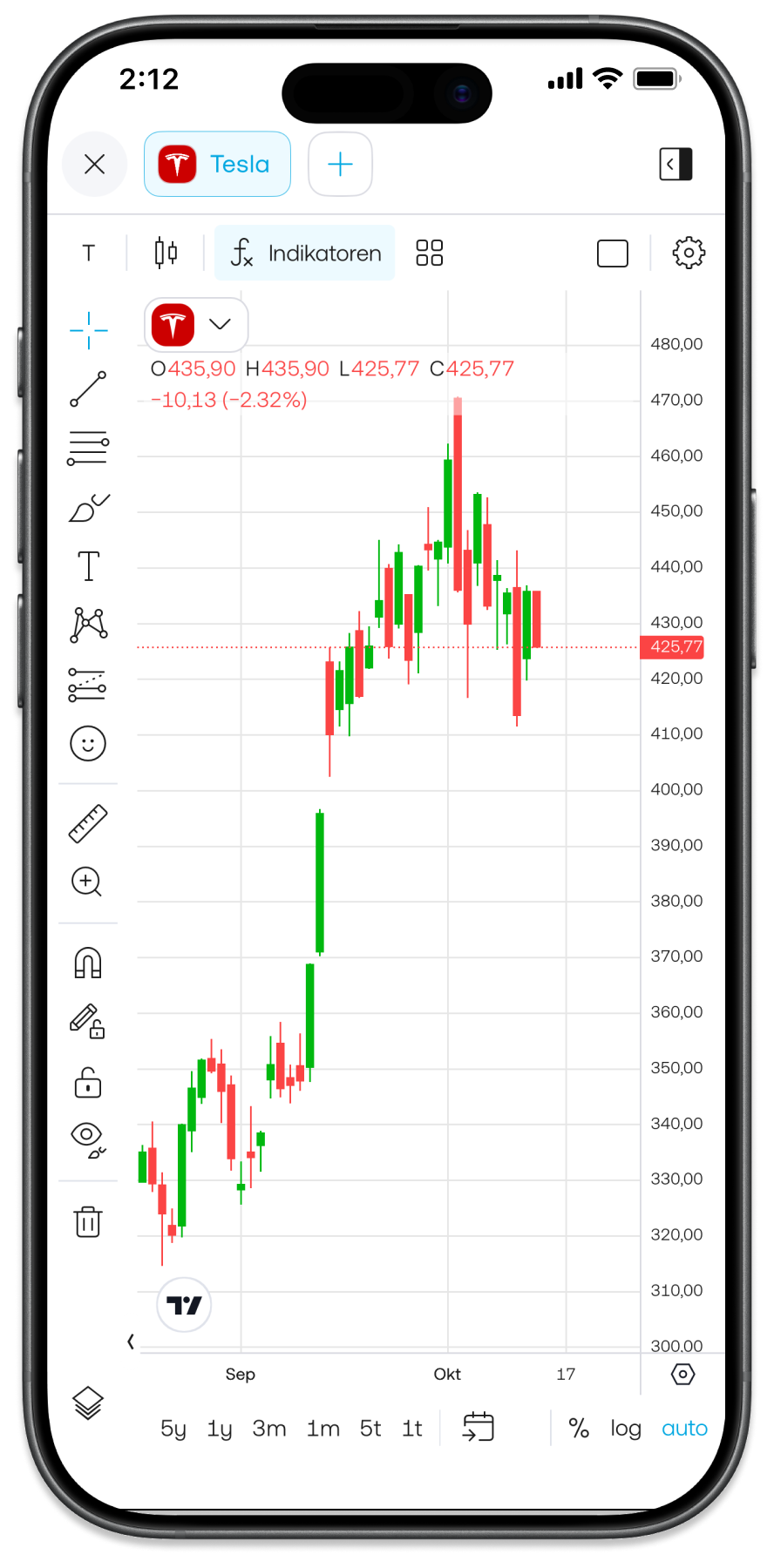
Task: Toggle the side panel icon
Action: point(676,164)
